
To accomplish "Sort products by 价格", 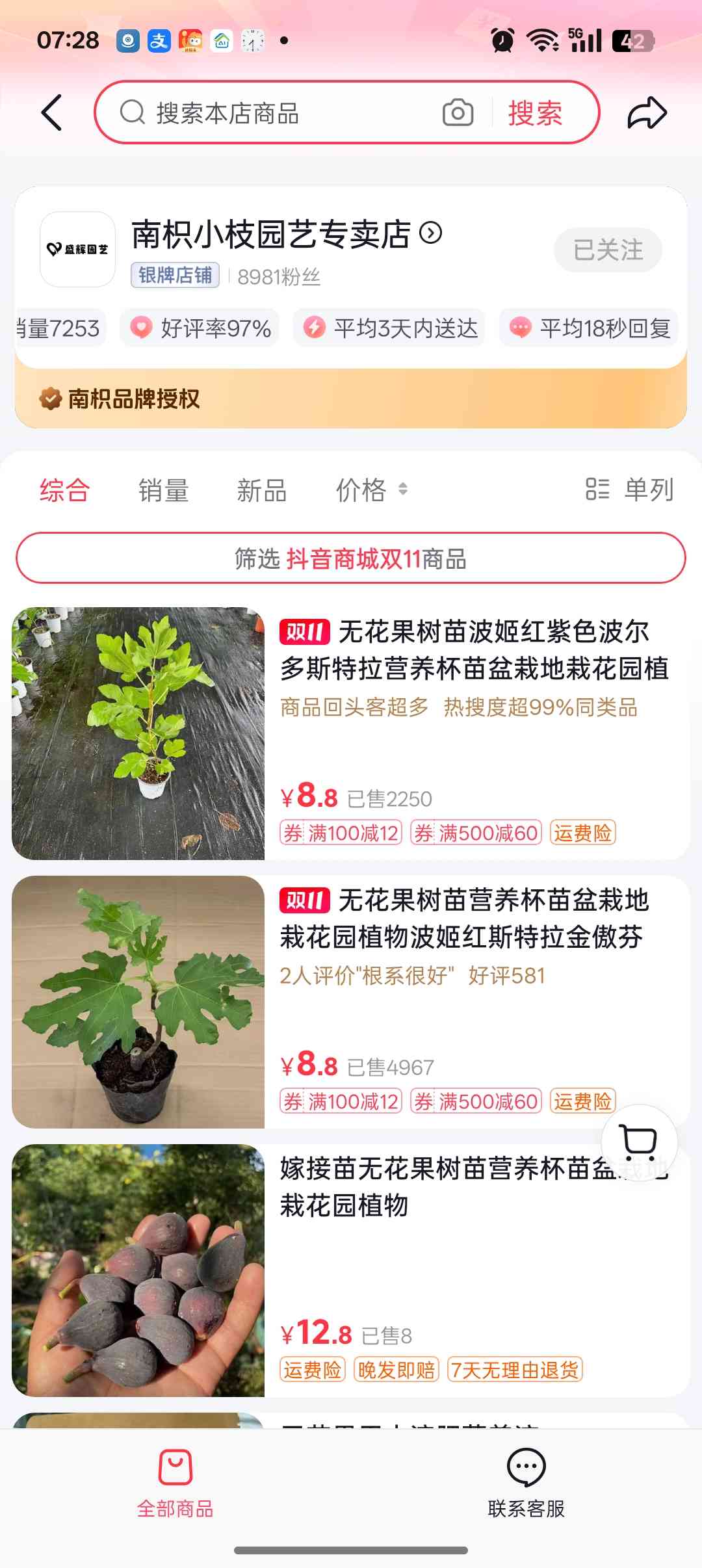I will coord(370,490).
